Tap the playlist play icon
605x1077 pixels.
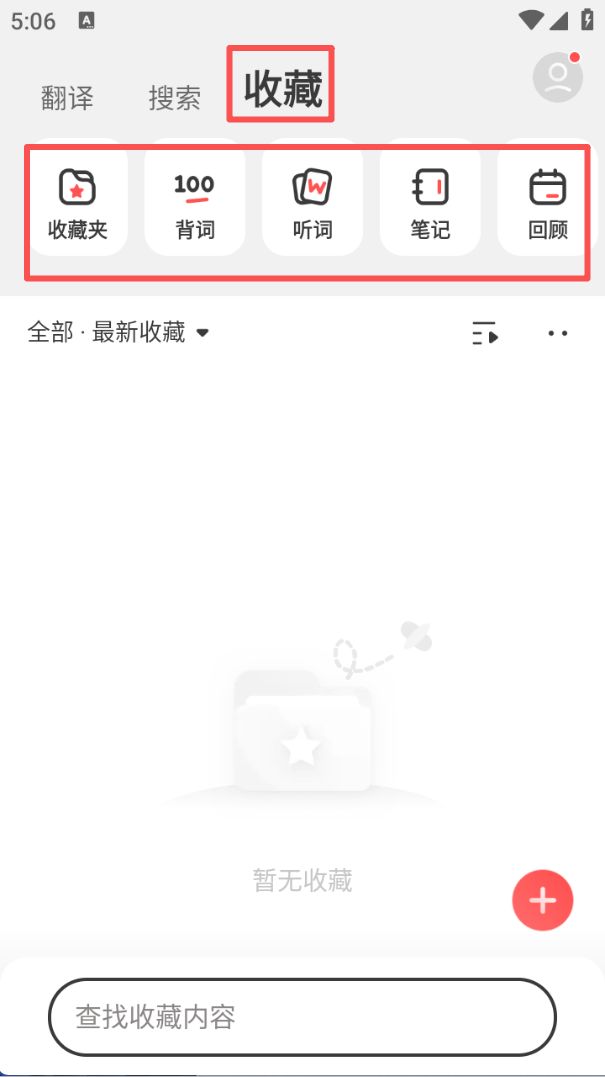[485, 334]
